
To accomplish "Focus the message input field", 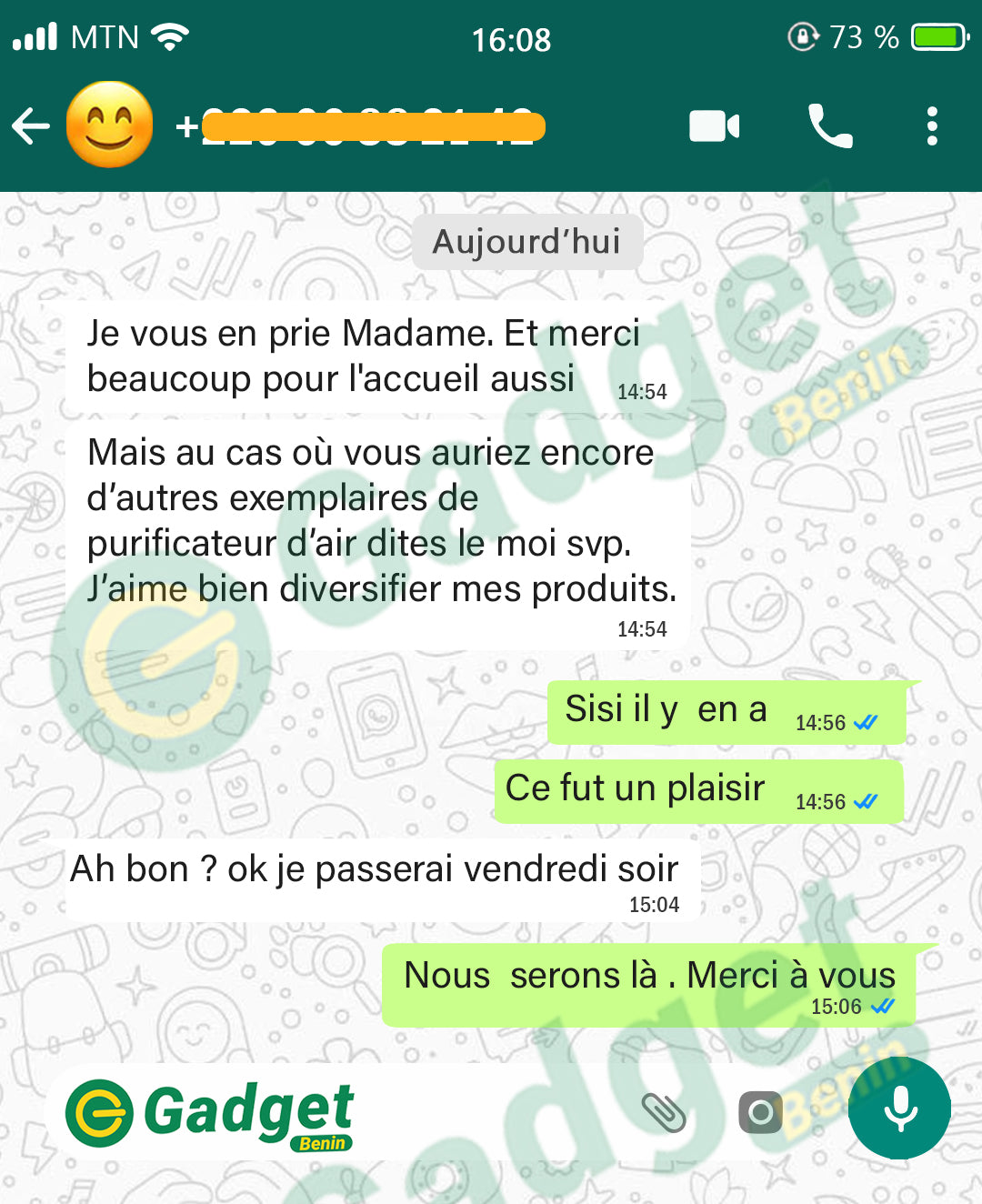I will (x=491, y=1111).
